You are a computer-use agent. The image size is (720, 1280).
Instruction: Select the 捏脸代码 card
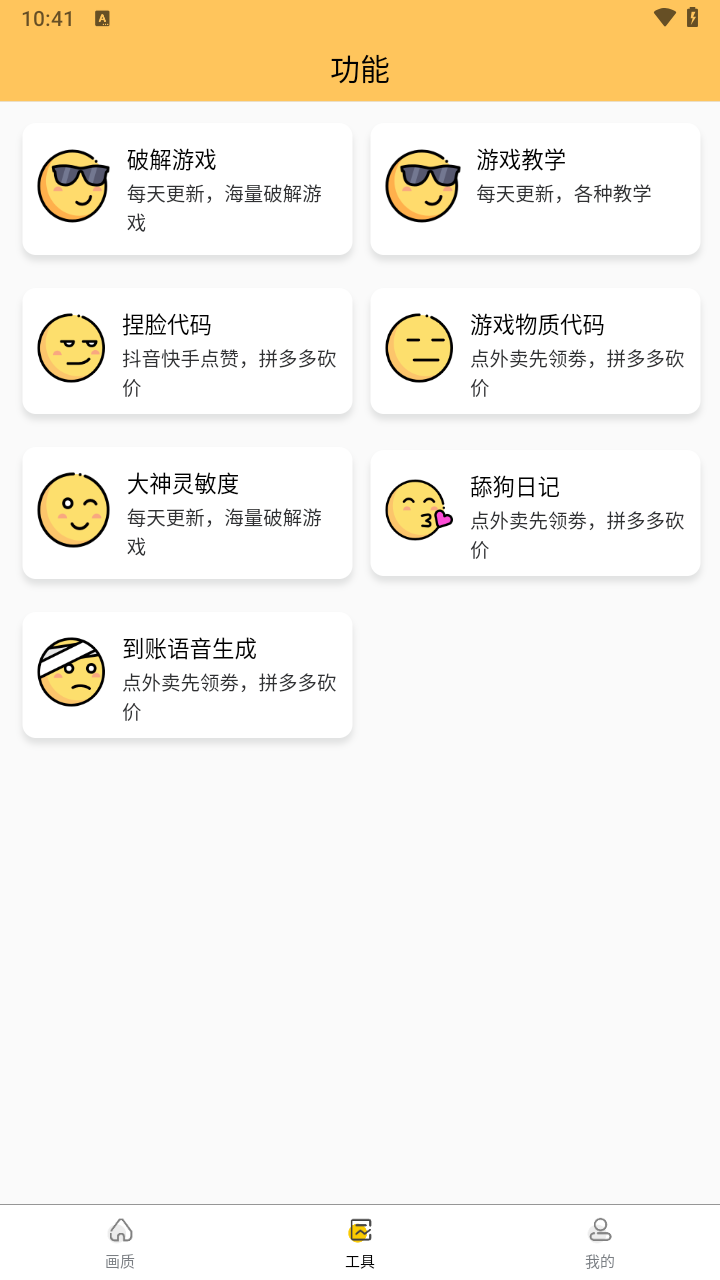pos(187,351)
